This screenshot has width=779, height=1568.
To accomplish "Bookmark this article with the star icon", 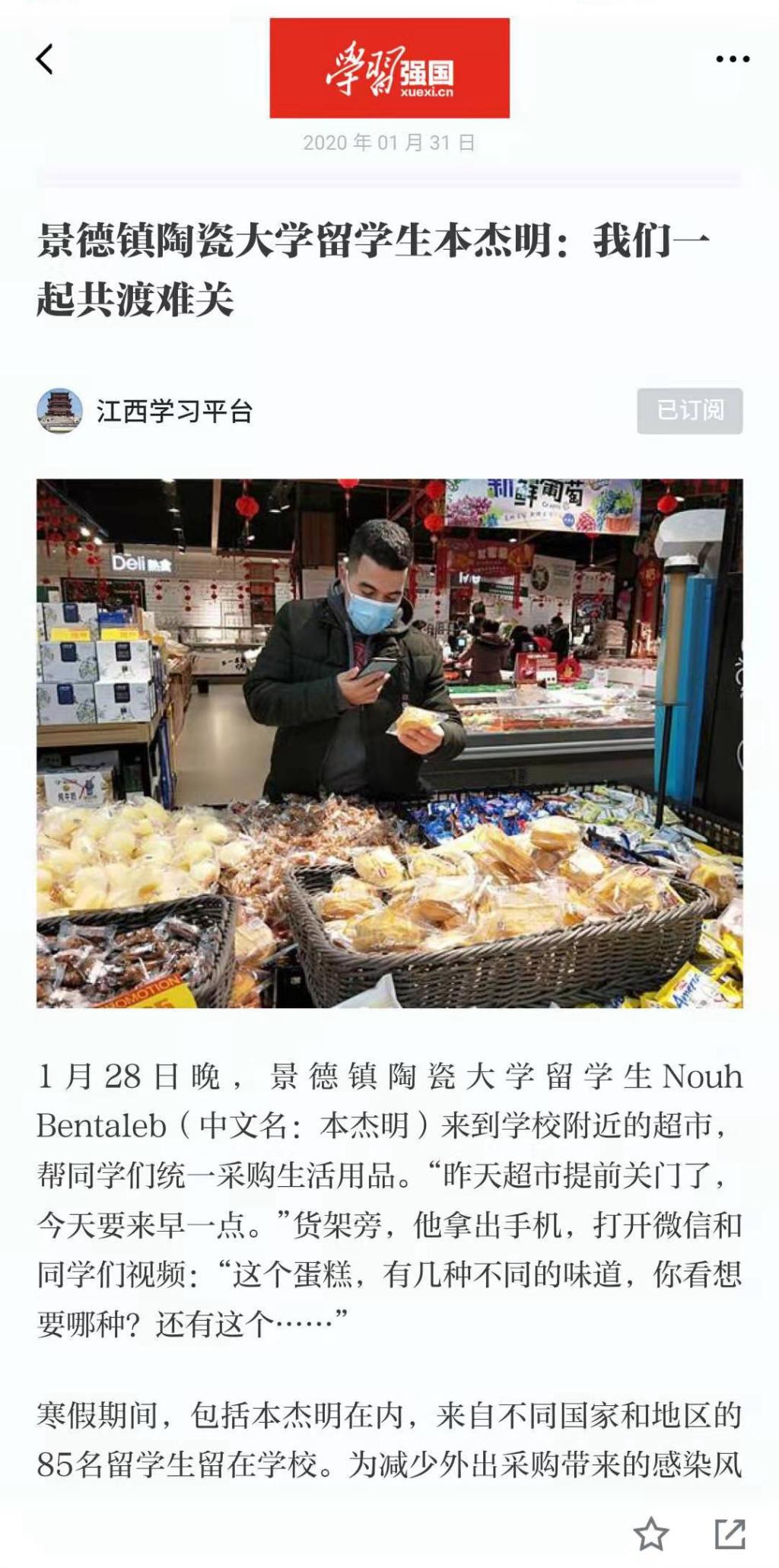I will pos(651,1535).
